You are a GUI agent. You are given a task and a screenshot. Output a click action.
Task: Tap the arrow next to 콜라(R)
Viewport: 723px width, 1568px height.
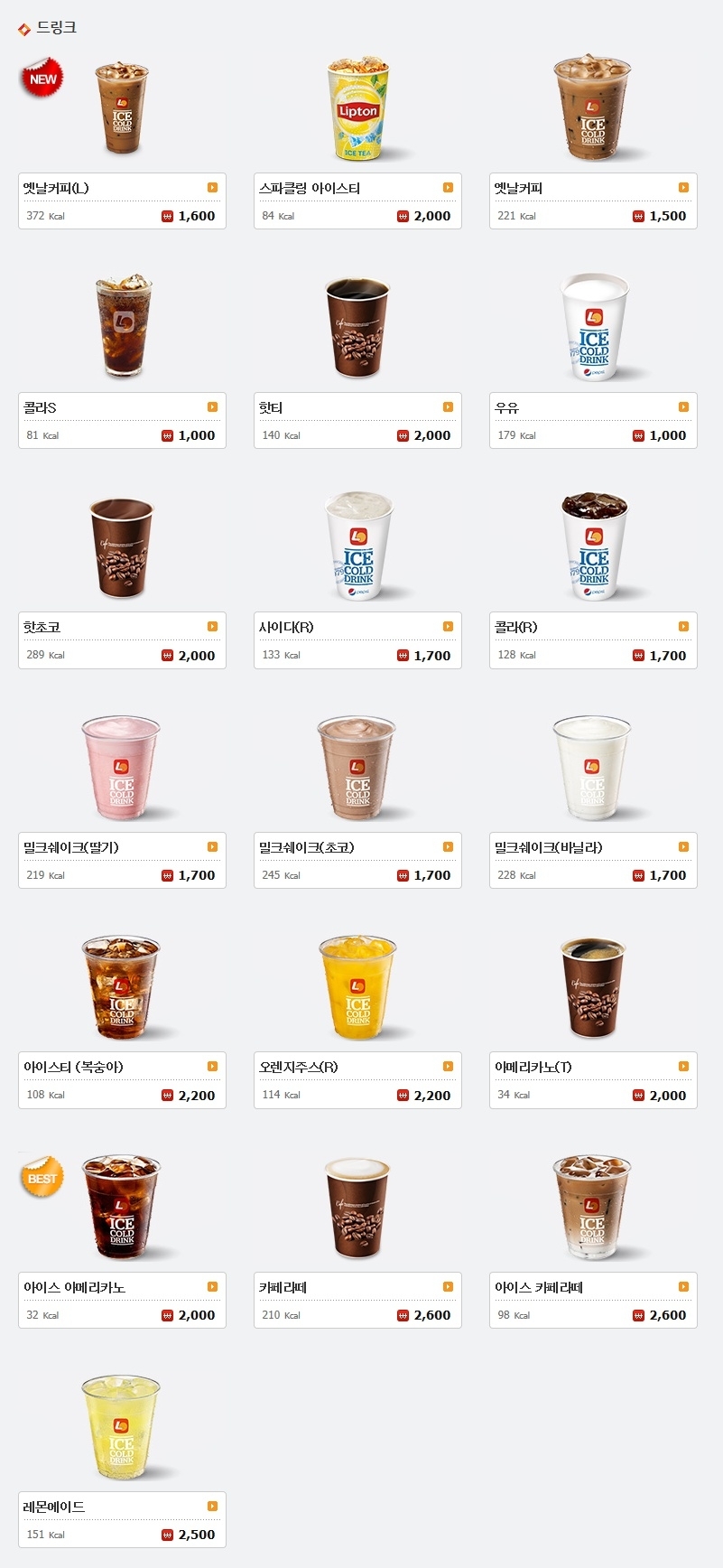(x=683, y=627)
